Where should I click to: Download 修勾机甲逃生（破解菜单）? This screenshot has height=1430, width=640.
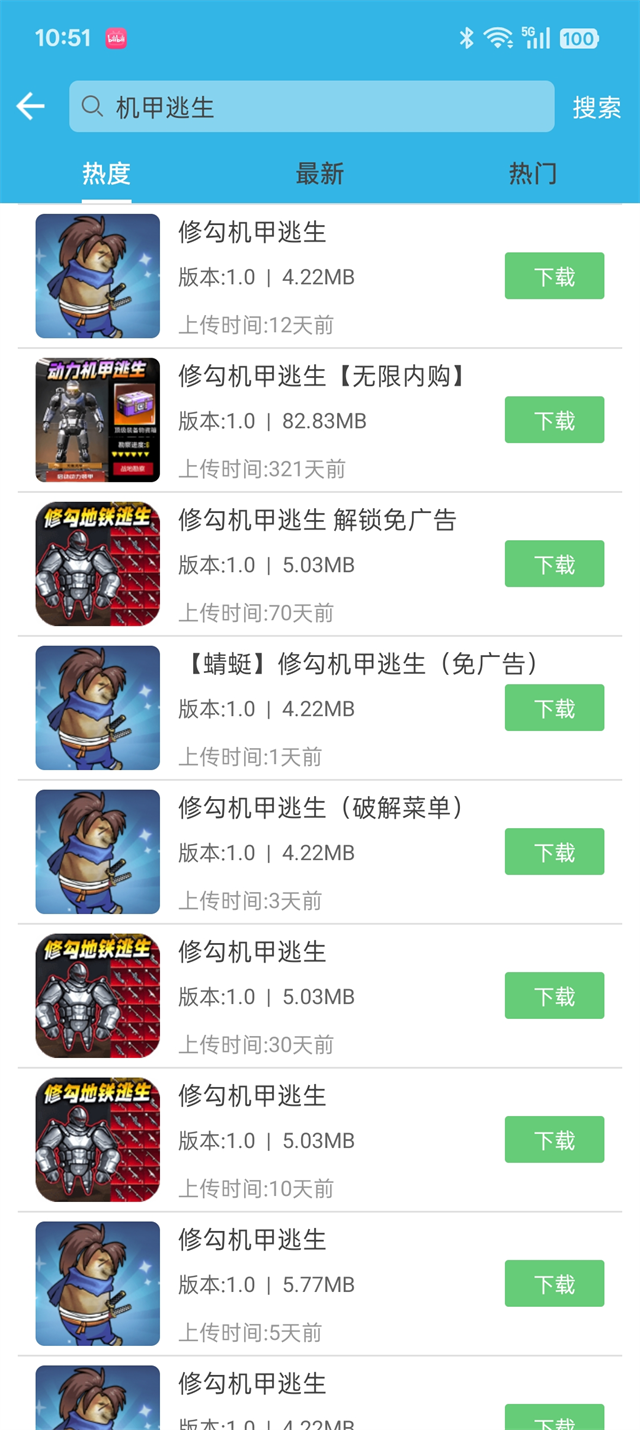tap(554, 852)
